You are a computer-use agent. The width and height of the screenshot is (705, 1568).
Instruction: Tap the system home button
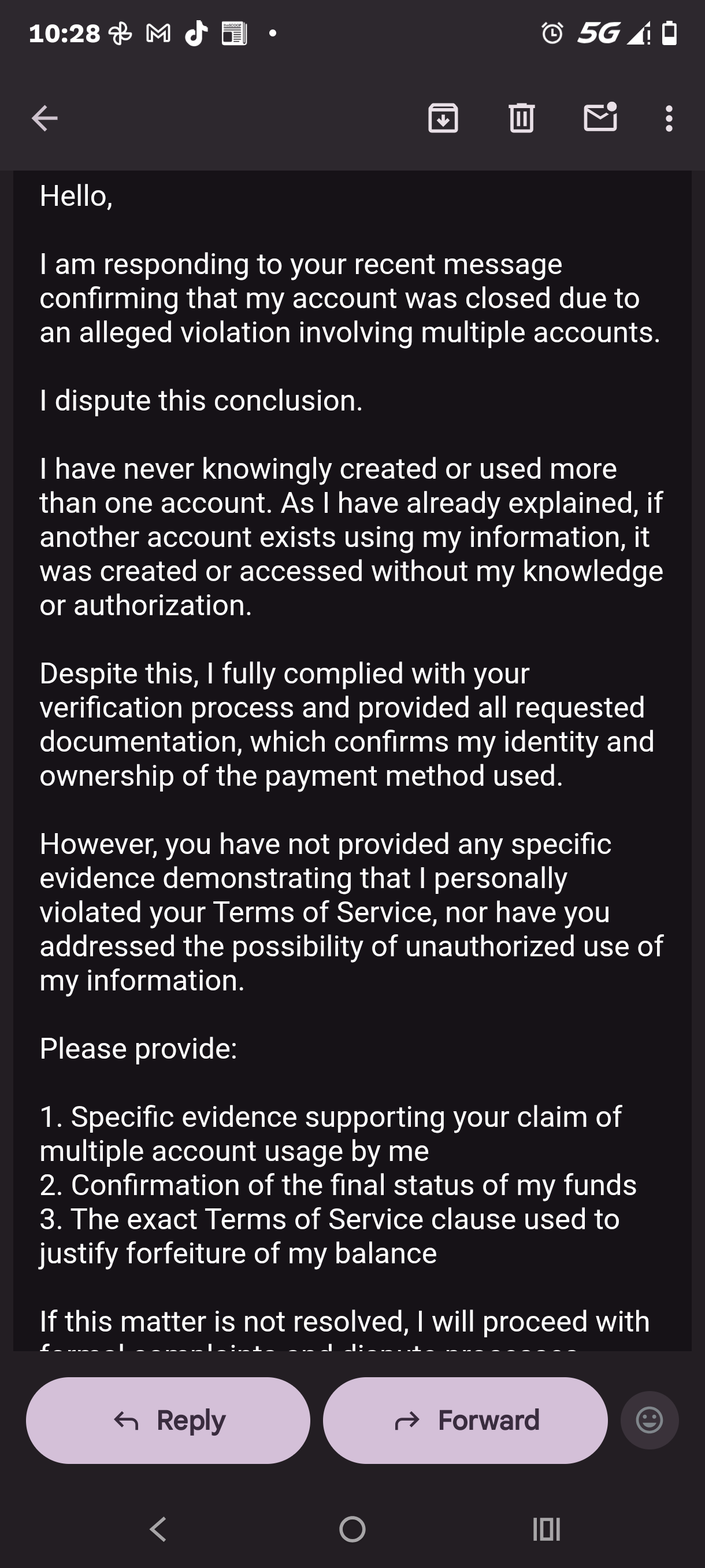[x=352, y=1529]
